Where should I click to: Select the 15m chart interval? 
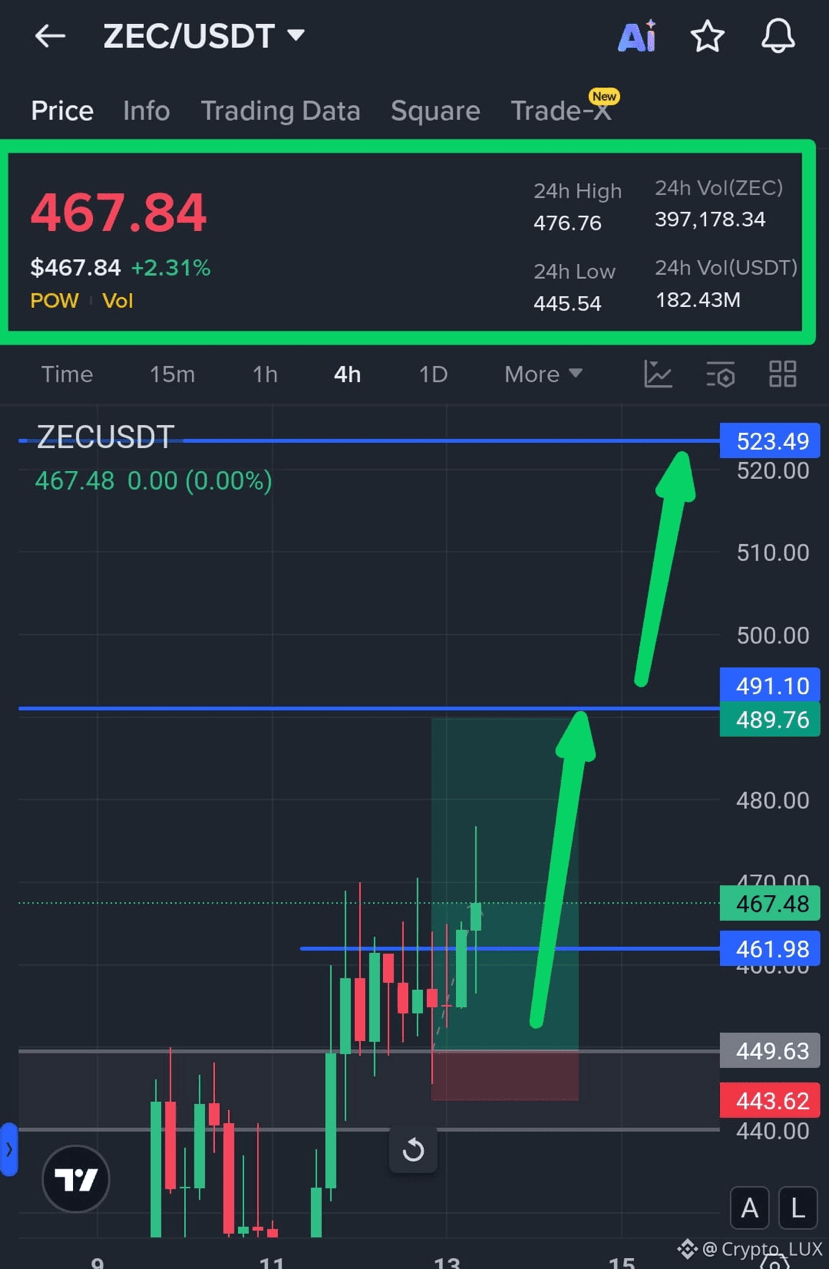click(x=172, y=374)
